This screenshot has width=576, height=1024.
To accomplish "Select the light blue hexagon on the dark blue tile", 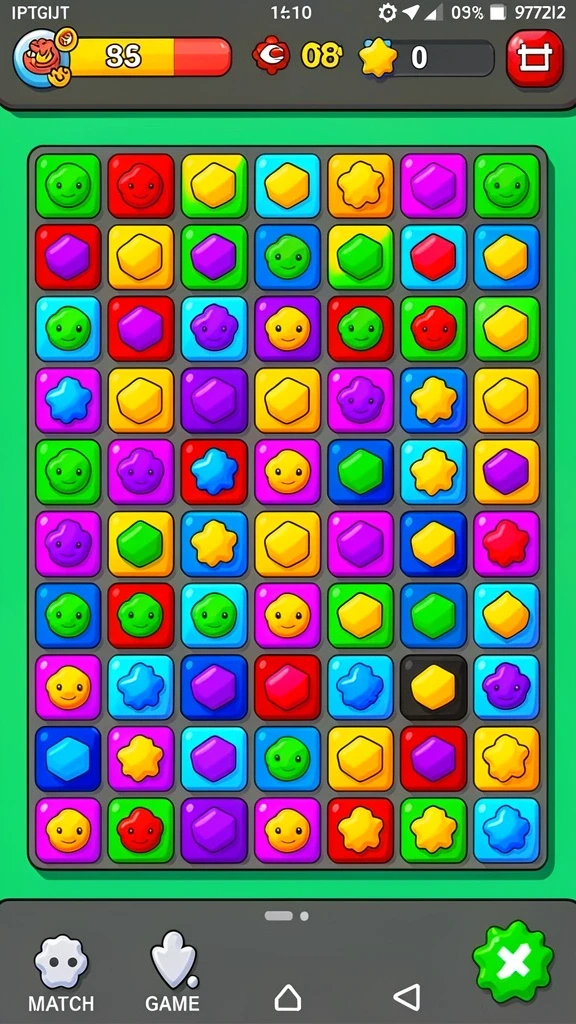I will (x=68, y=760).
